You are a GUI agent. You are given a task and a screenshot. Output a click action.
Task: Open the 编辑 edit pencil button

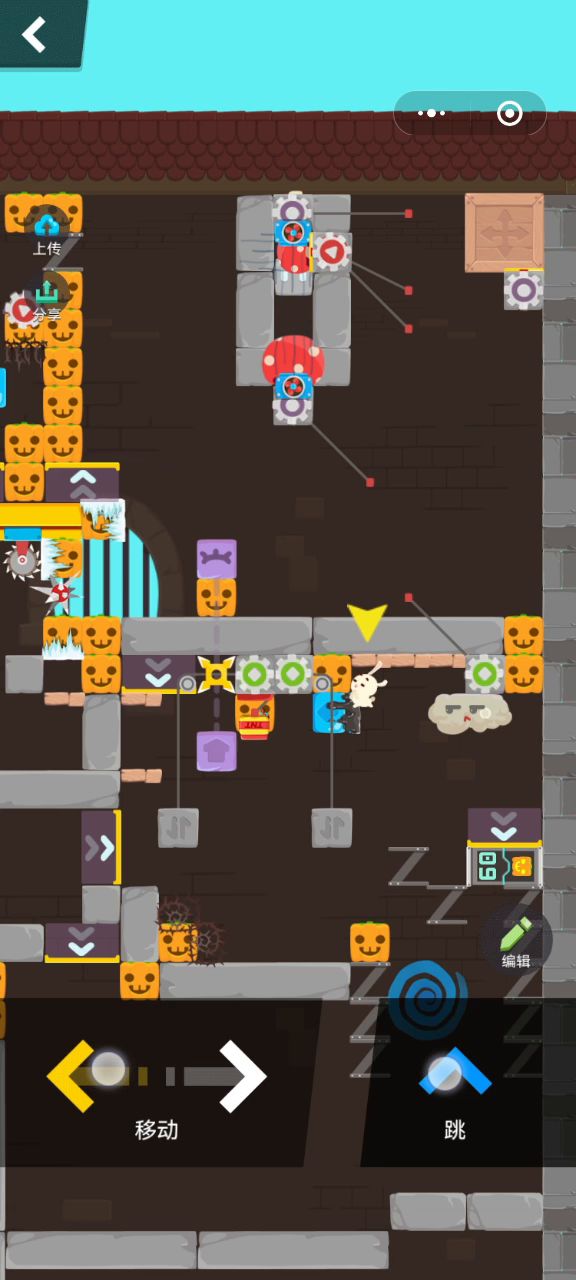[516, 942]
